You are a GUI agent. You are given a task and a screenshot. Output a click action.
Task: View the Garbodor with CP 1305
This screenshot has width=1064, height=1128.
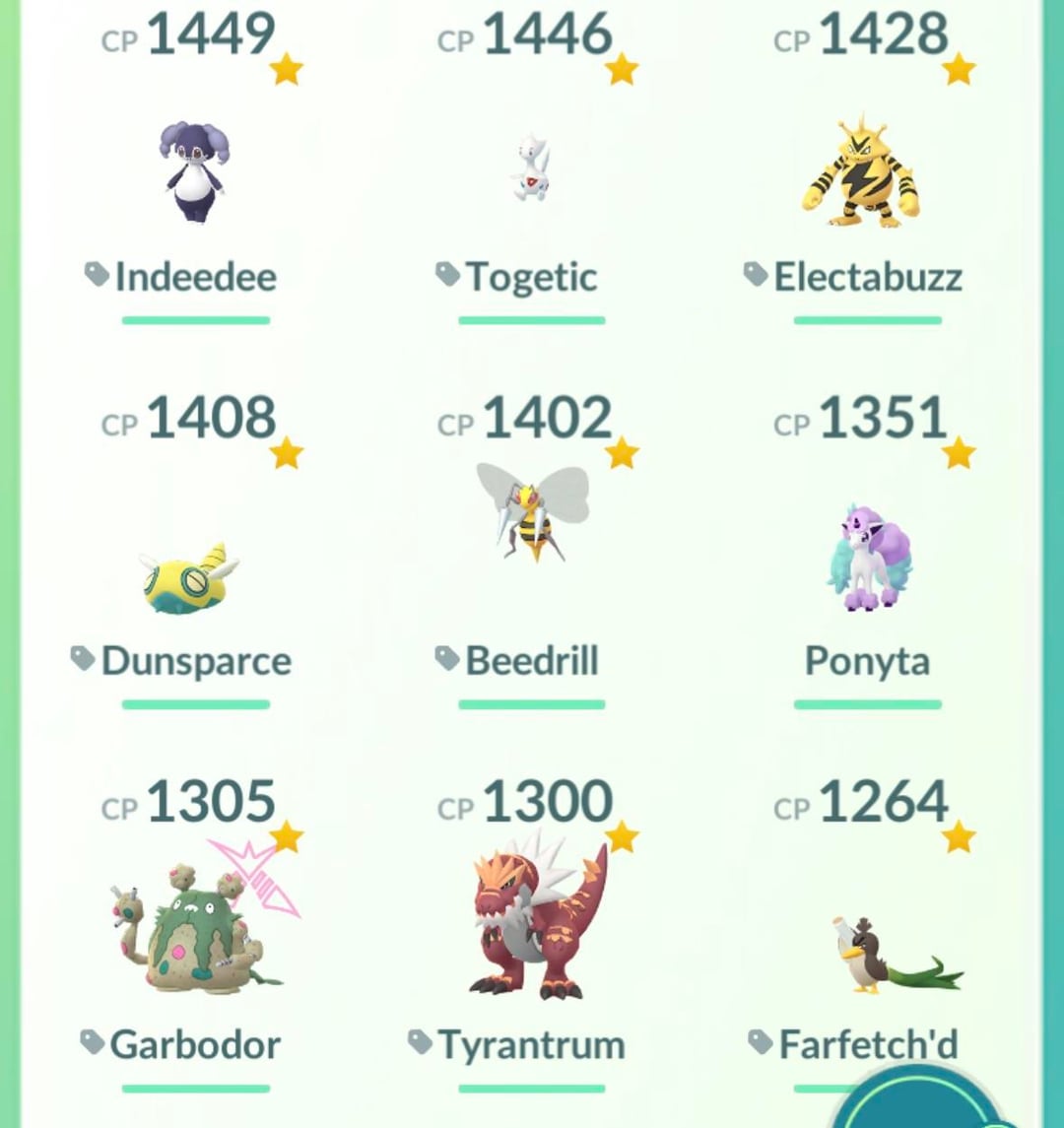click(197, 931)
